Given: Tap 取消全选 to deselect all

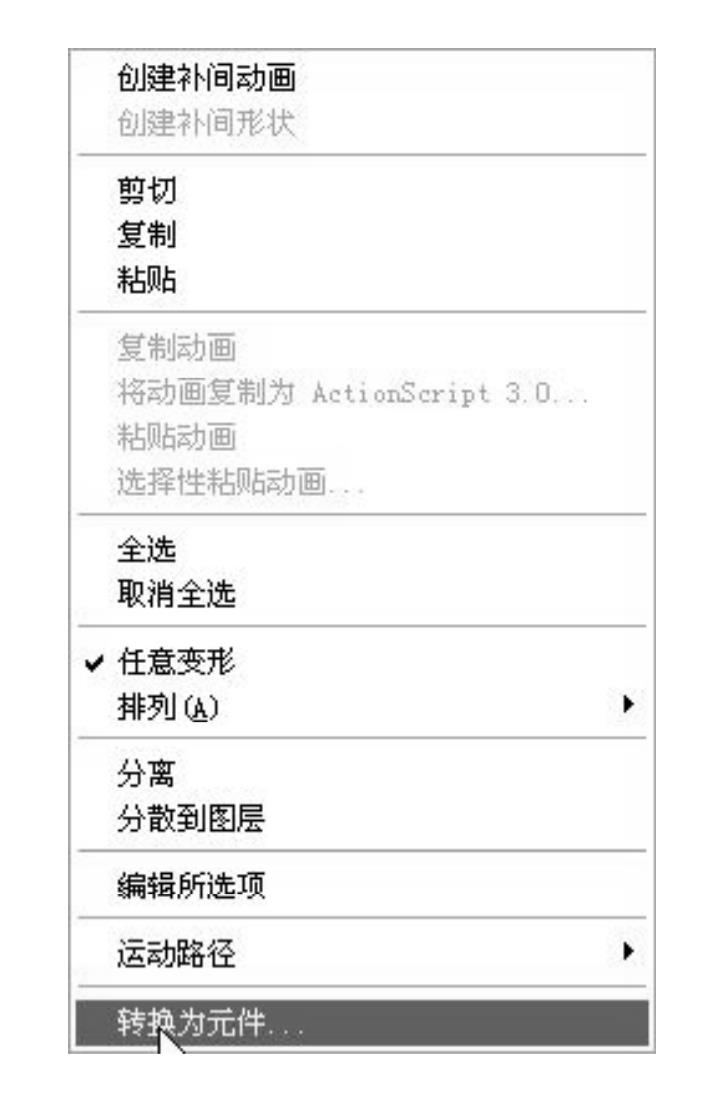Looking at the screenshot, I should [x=173, y=596].
